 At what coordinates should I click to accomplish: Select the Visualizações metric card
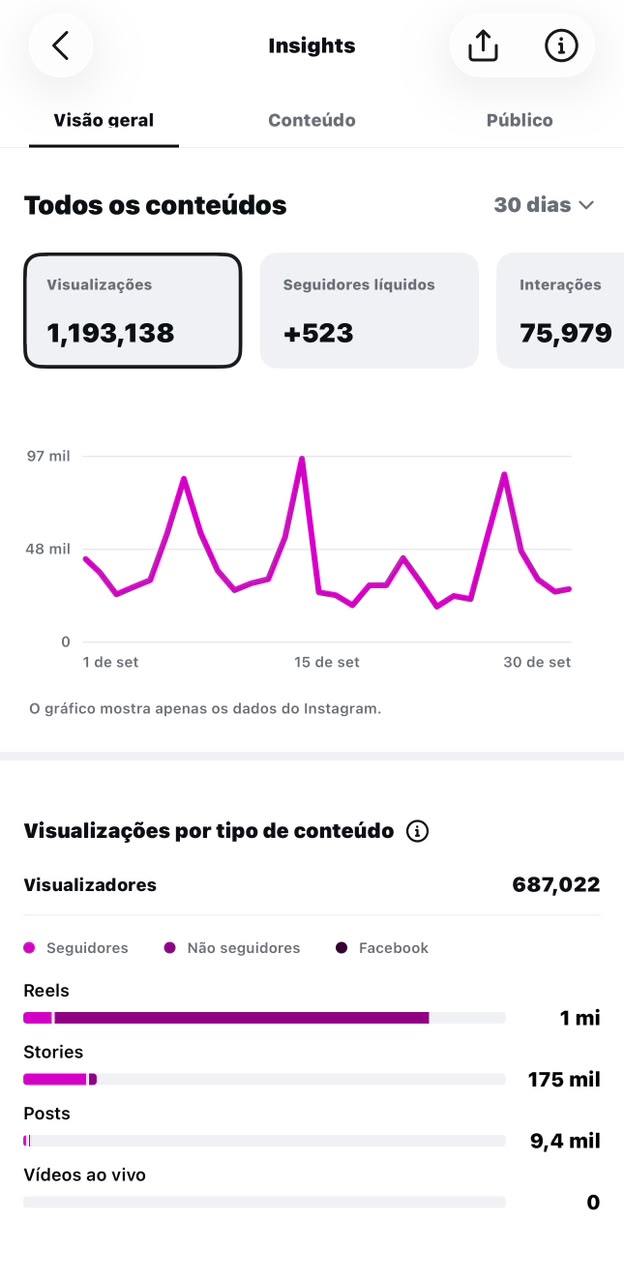pyautogui.click(x=133, y=311)
